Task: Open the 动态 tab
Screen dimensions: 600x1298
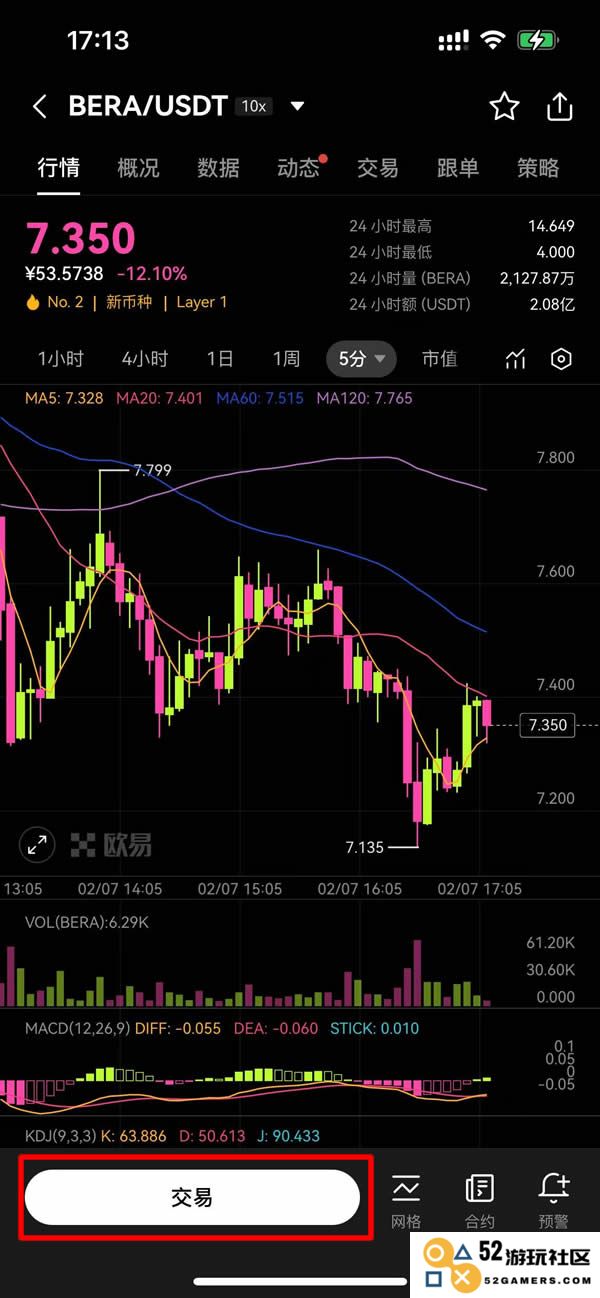Action: (298, 168)
